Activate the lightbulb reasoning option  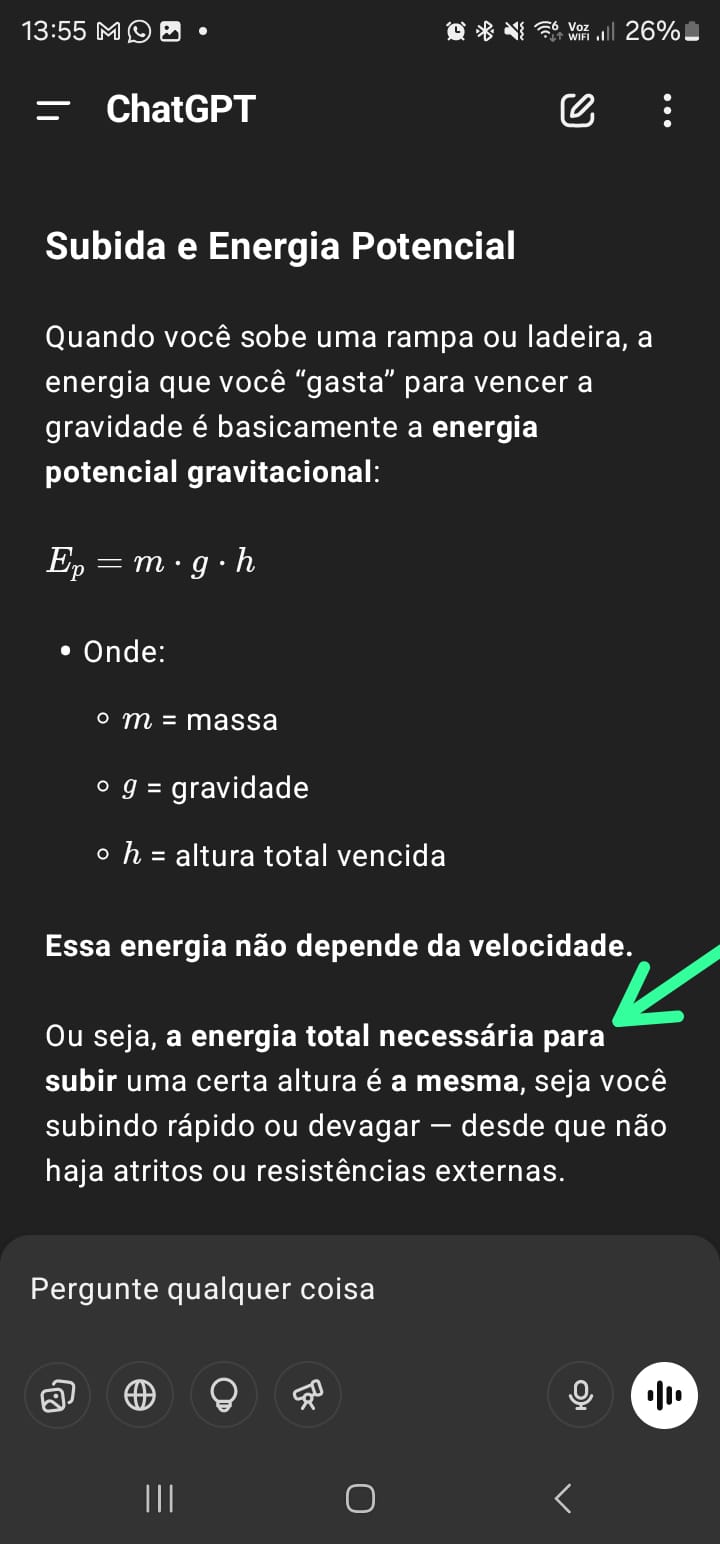pos(224,1394)
